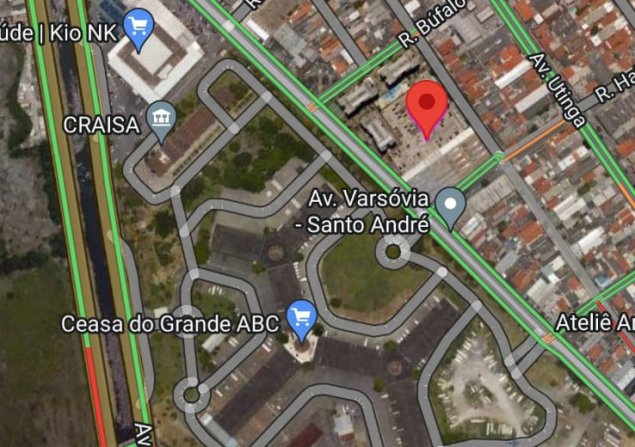Open the Av. Varsóvia - Santo André marker
The height and width of the screenshot is (447, 635).
pyautogui.click(x=452, y=206)
